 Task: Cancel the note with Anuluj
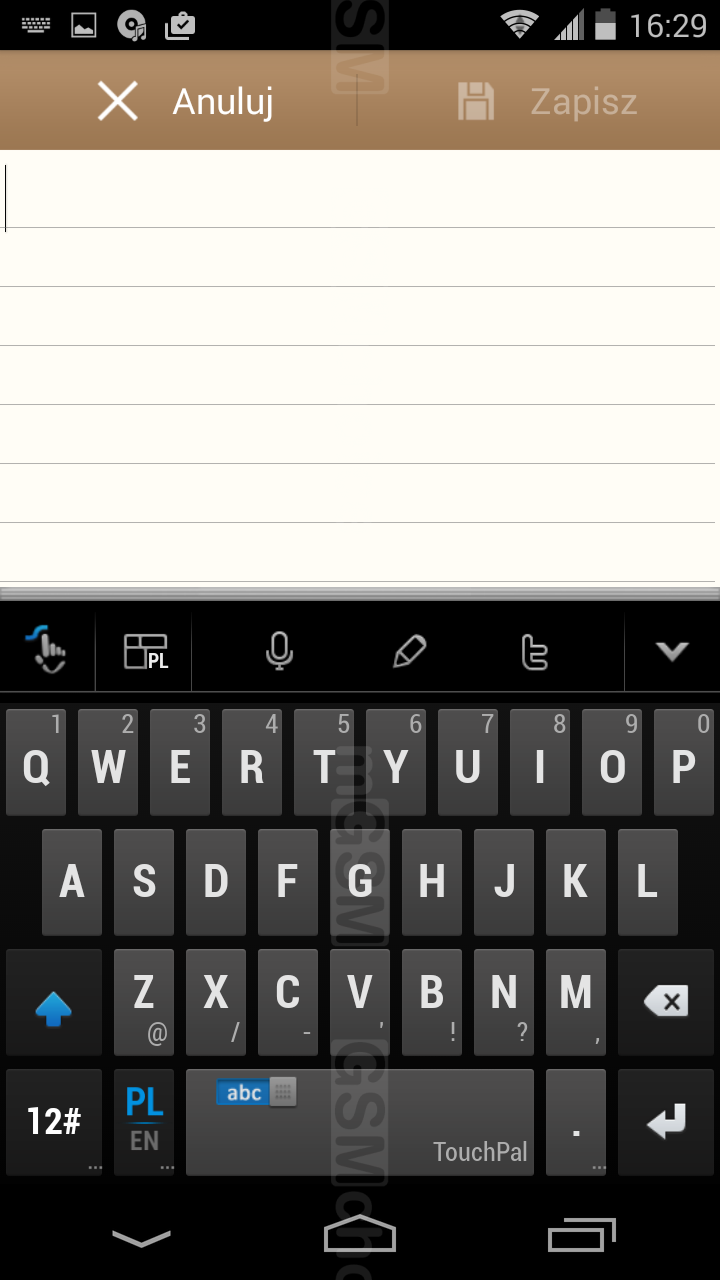point(185,101)
